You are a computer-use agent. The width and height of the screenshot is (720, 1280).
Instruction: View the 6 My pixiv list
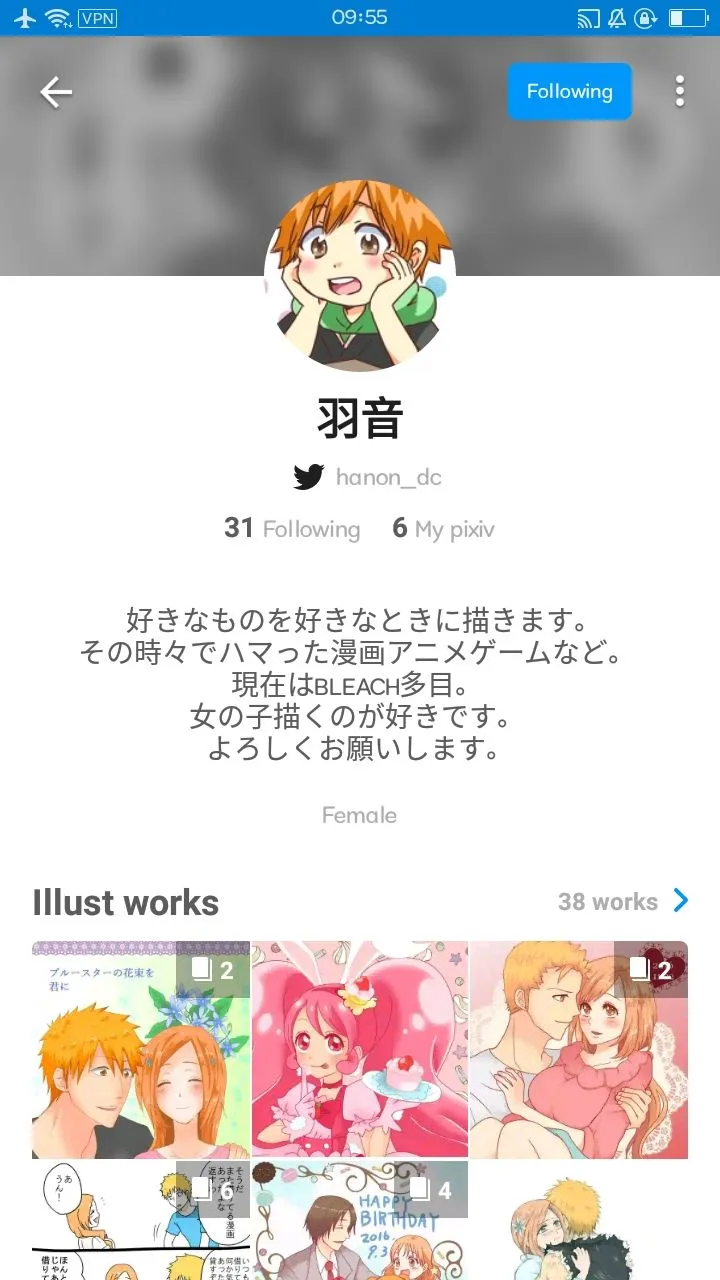[443, 528]
